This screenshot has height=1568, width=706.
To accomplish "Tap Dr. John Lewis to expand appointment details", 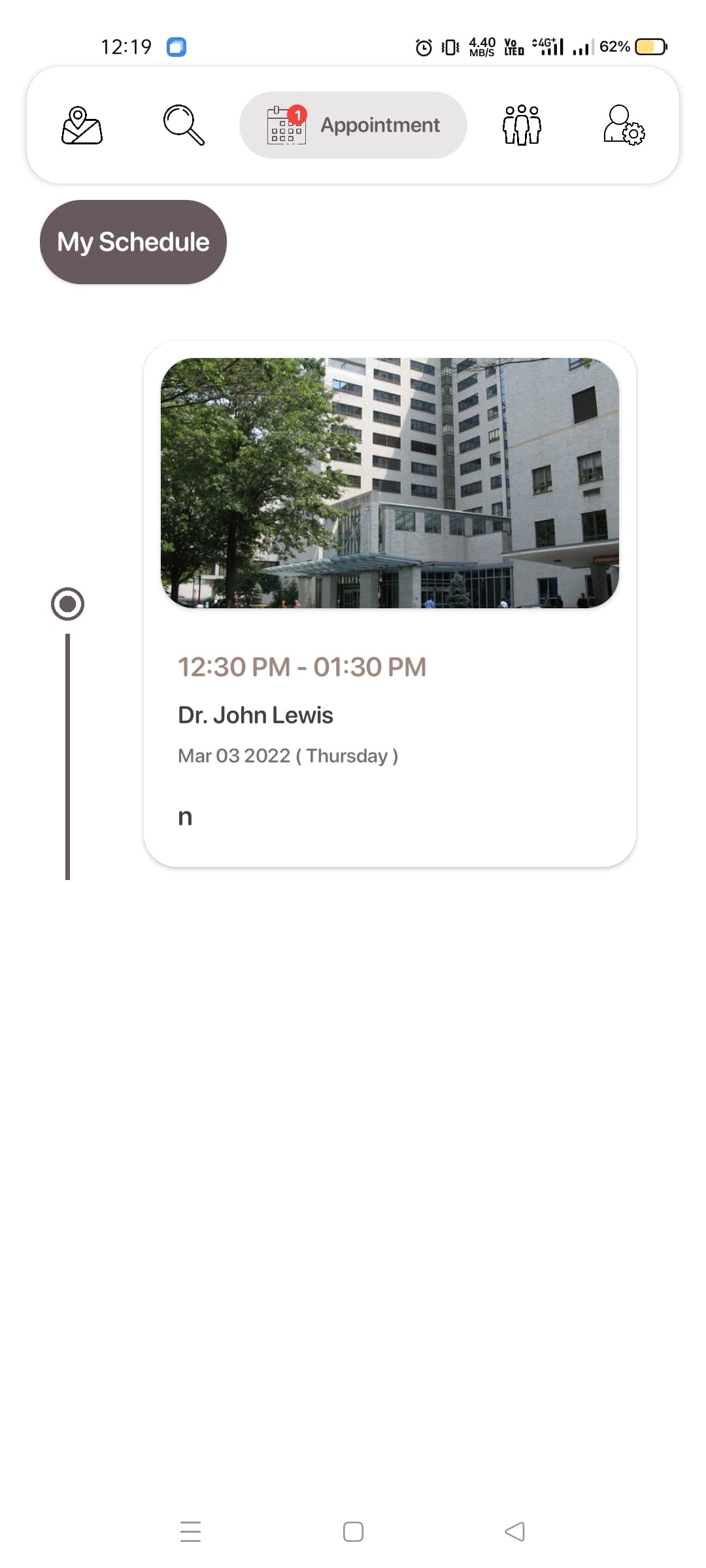I will click(255, 715).
